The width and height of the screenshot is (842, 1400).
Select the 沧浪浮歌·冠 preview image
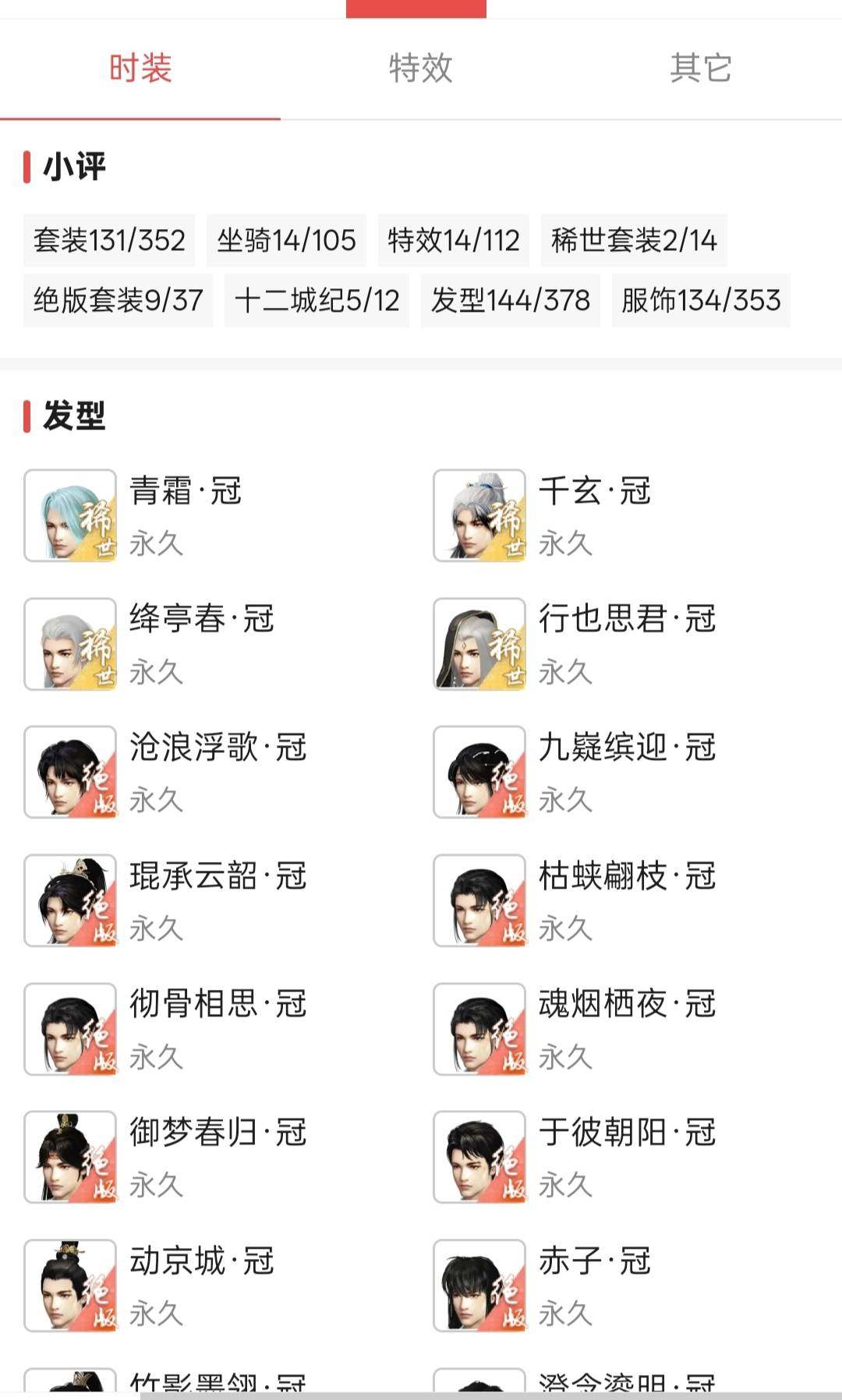(70, 772)
